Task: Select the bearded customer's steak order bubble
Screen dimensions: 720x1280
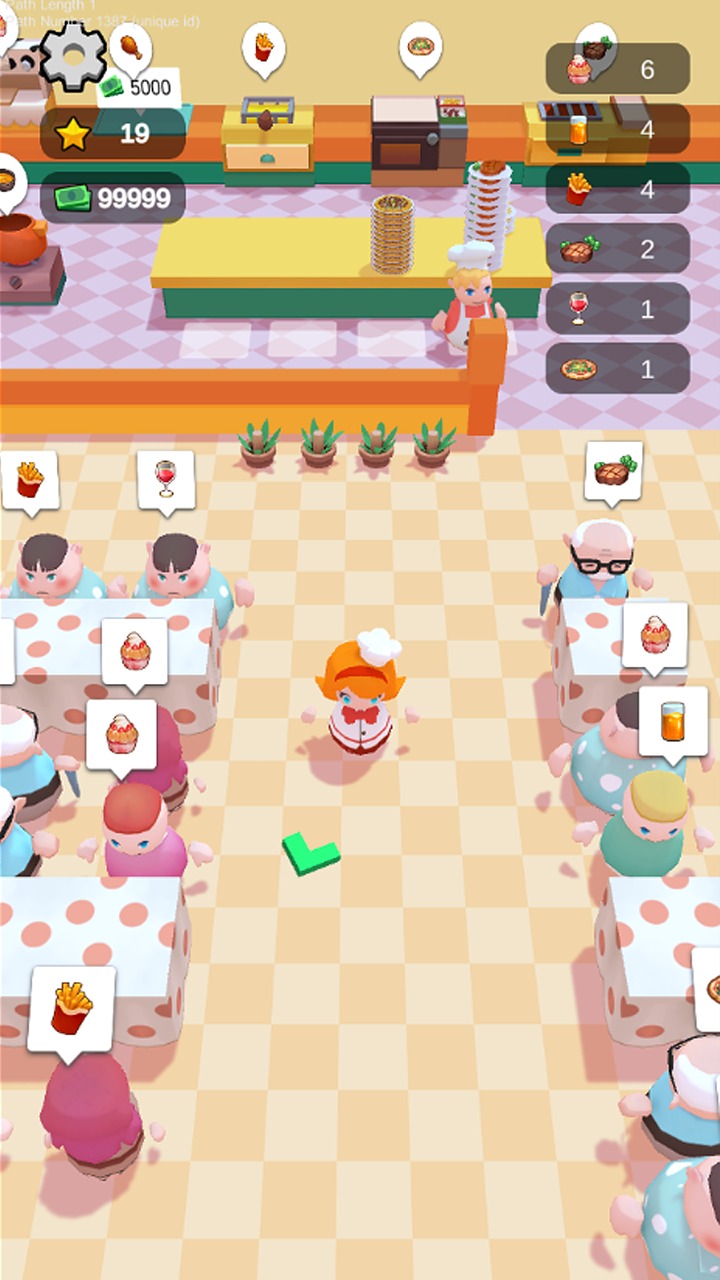Action: point(613,471)
